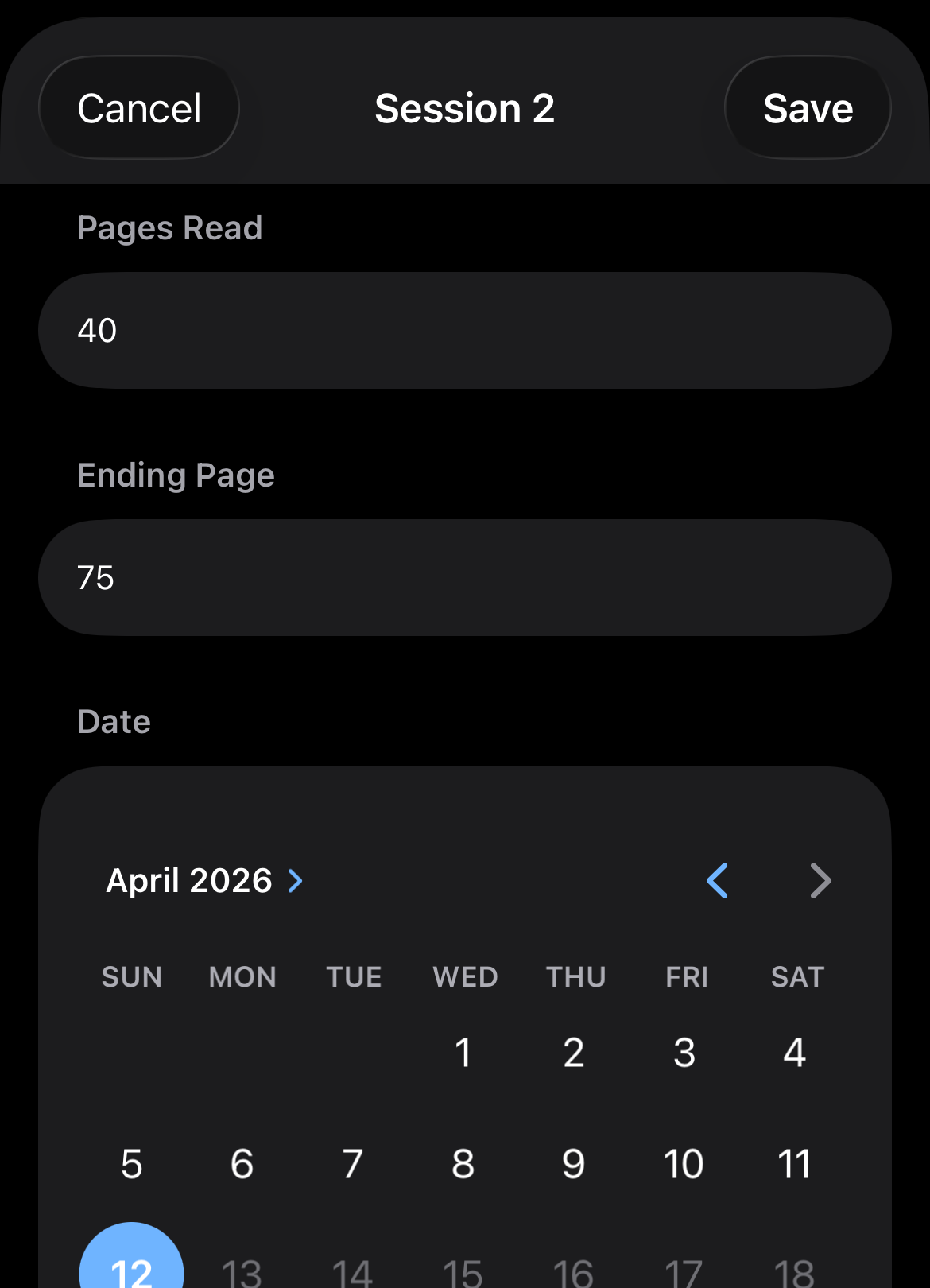The width and height of the screenshot is (930, 1288).
Task: Click the Pages Read input showing 40
Action: [465, 329]
